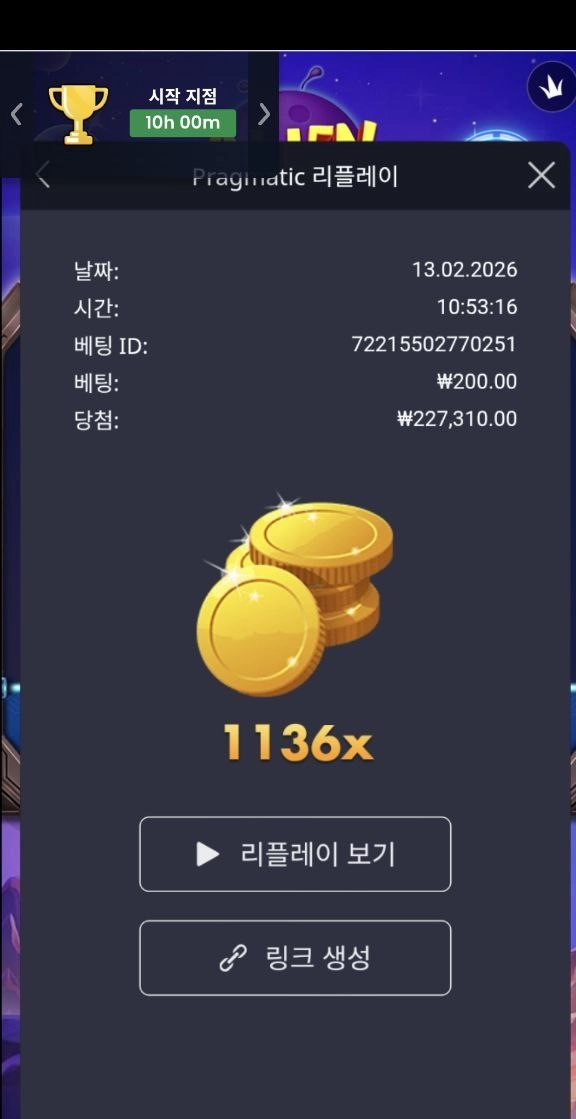
Task: Show the previous tournament with the left chevron
Action: pos(16,114)
